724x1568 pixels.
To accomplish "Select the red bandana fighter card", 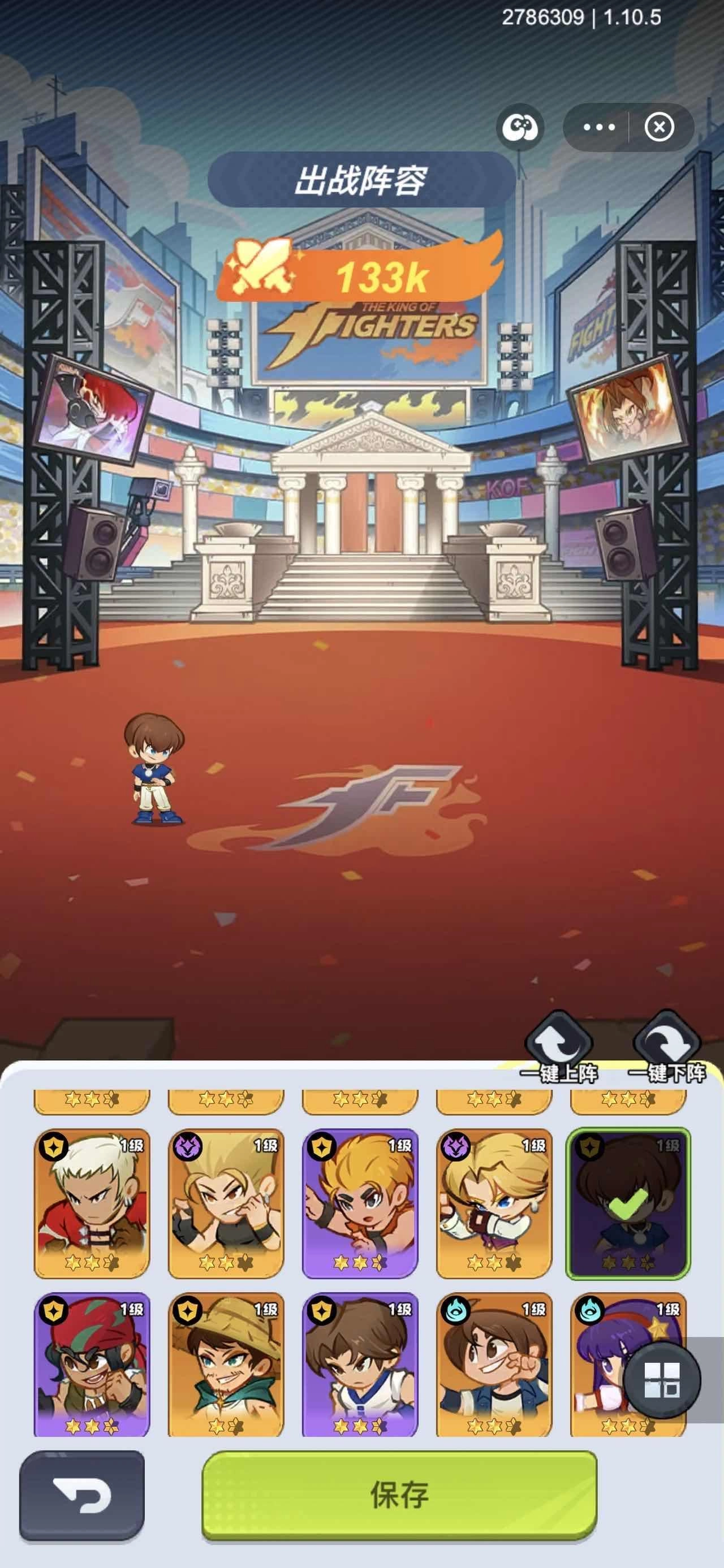I will (91, 1367).
